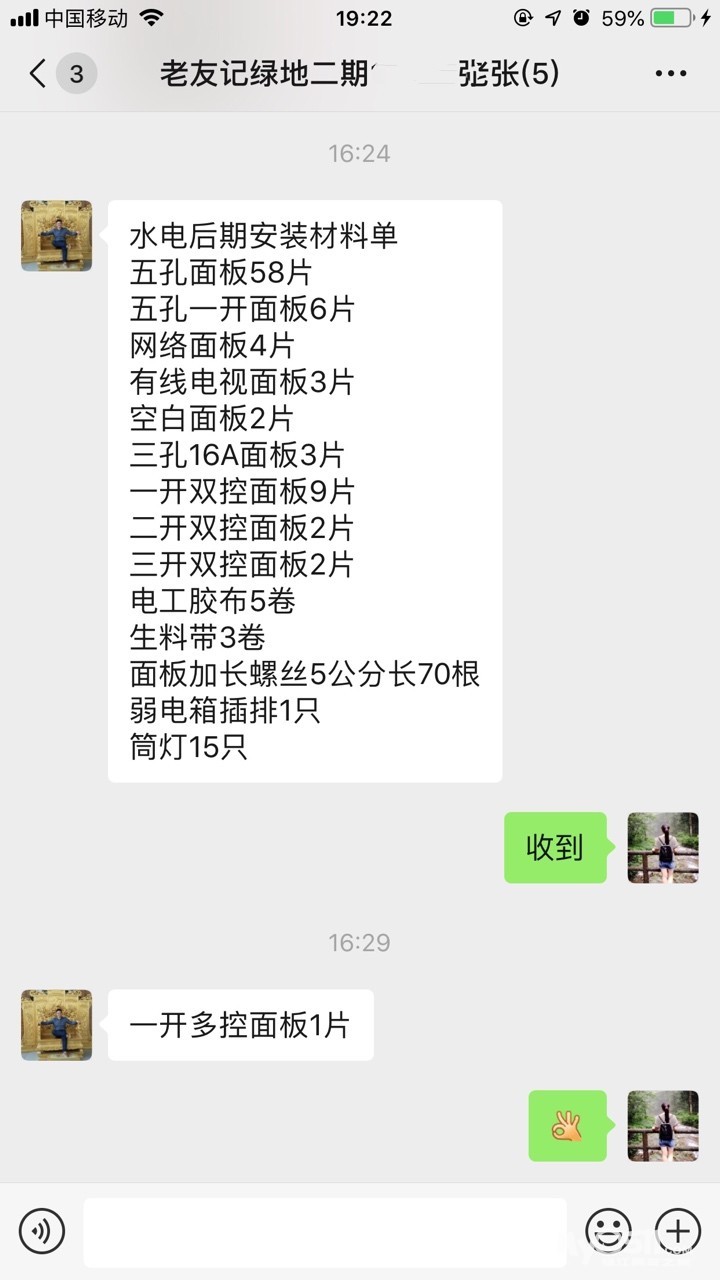Go back to the chat list
This screenshot has height=1280, width=720.
point(40,73)
